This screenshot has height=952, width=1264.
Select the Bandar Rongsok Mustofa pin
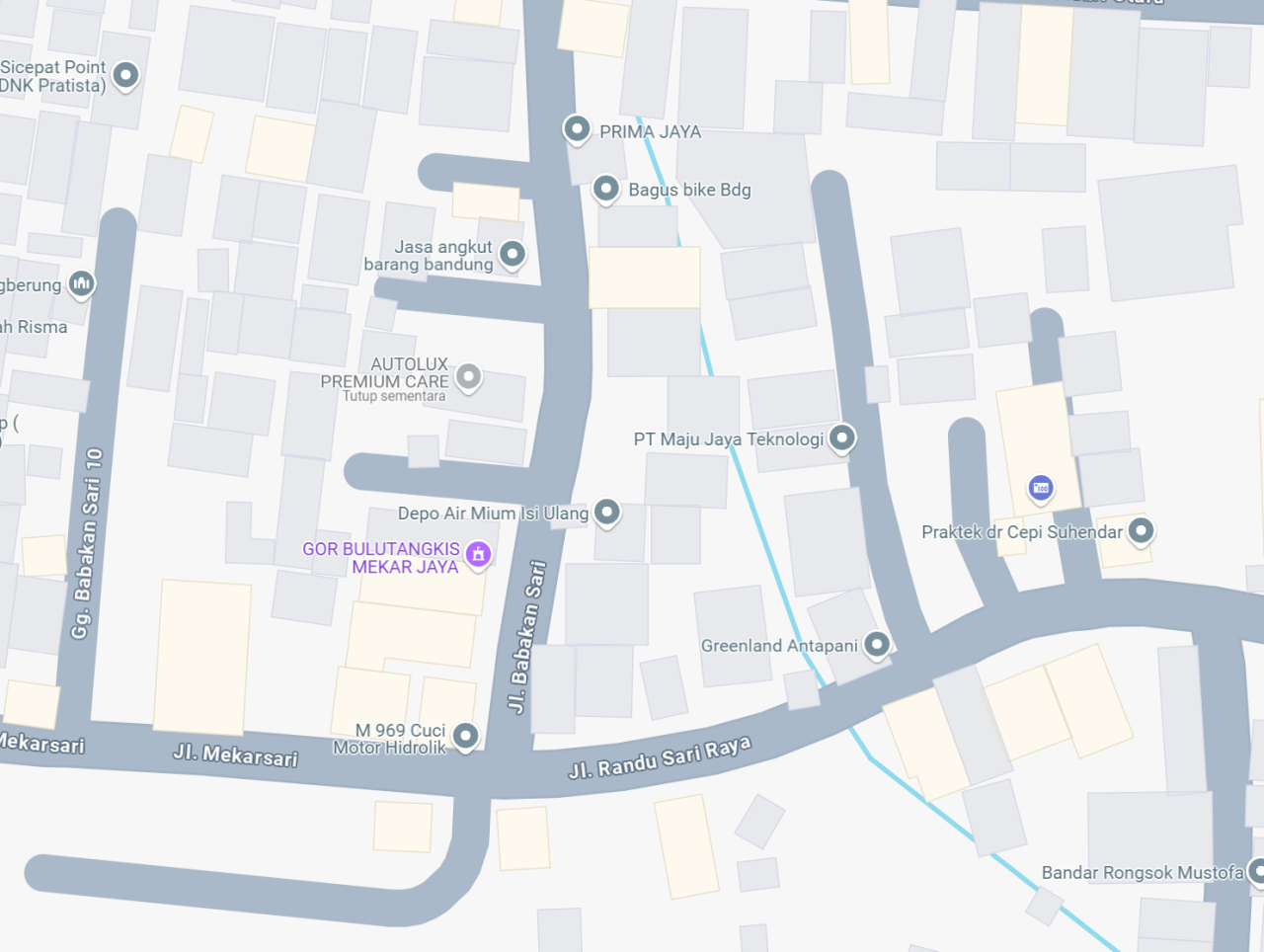click(1257, 871)
